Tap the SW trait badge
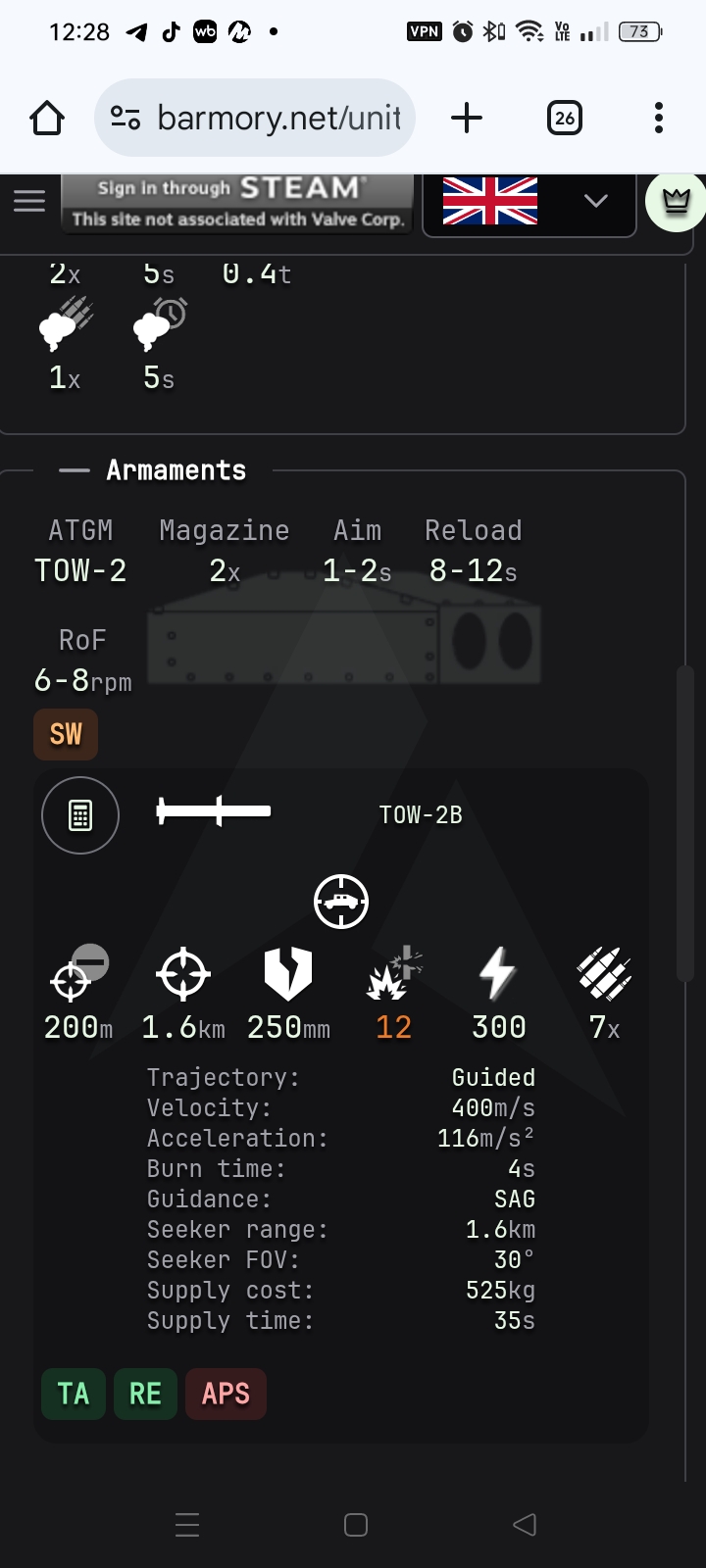 pos(66,734)
